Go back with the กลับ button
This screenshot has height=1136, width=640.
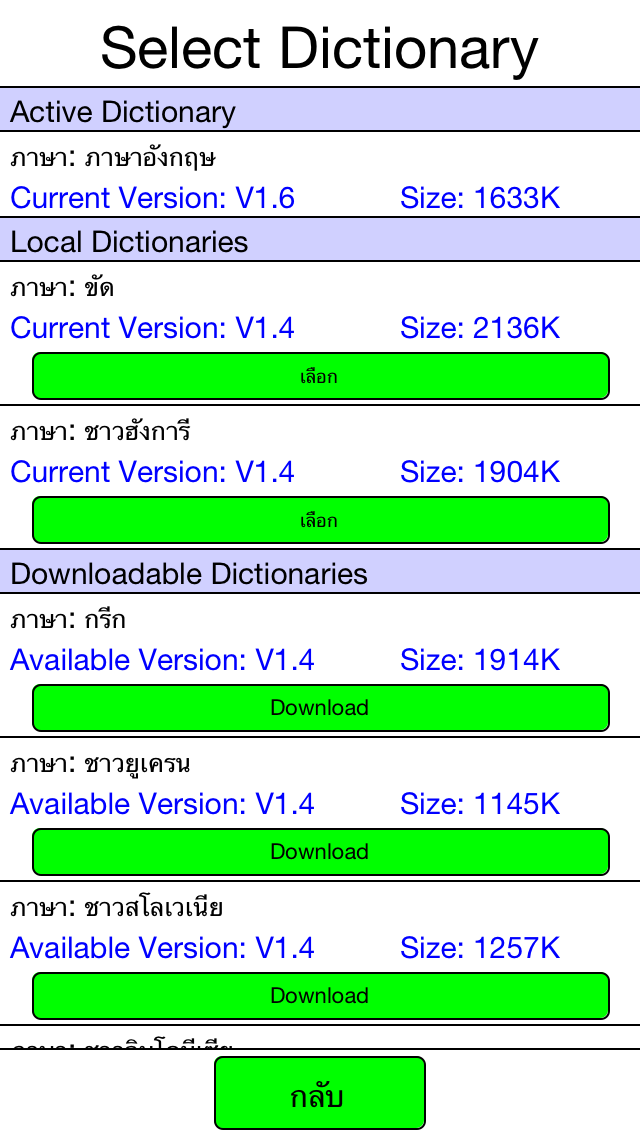pyautogui.click(x=320, y=1094)
